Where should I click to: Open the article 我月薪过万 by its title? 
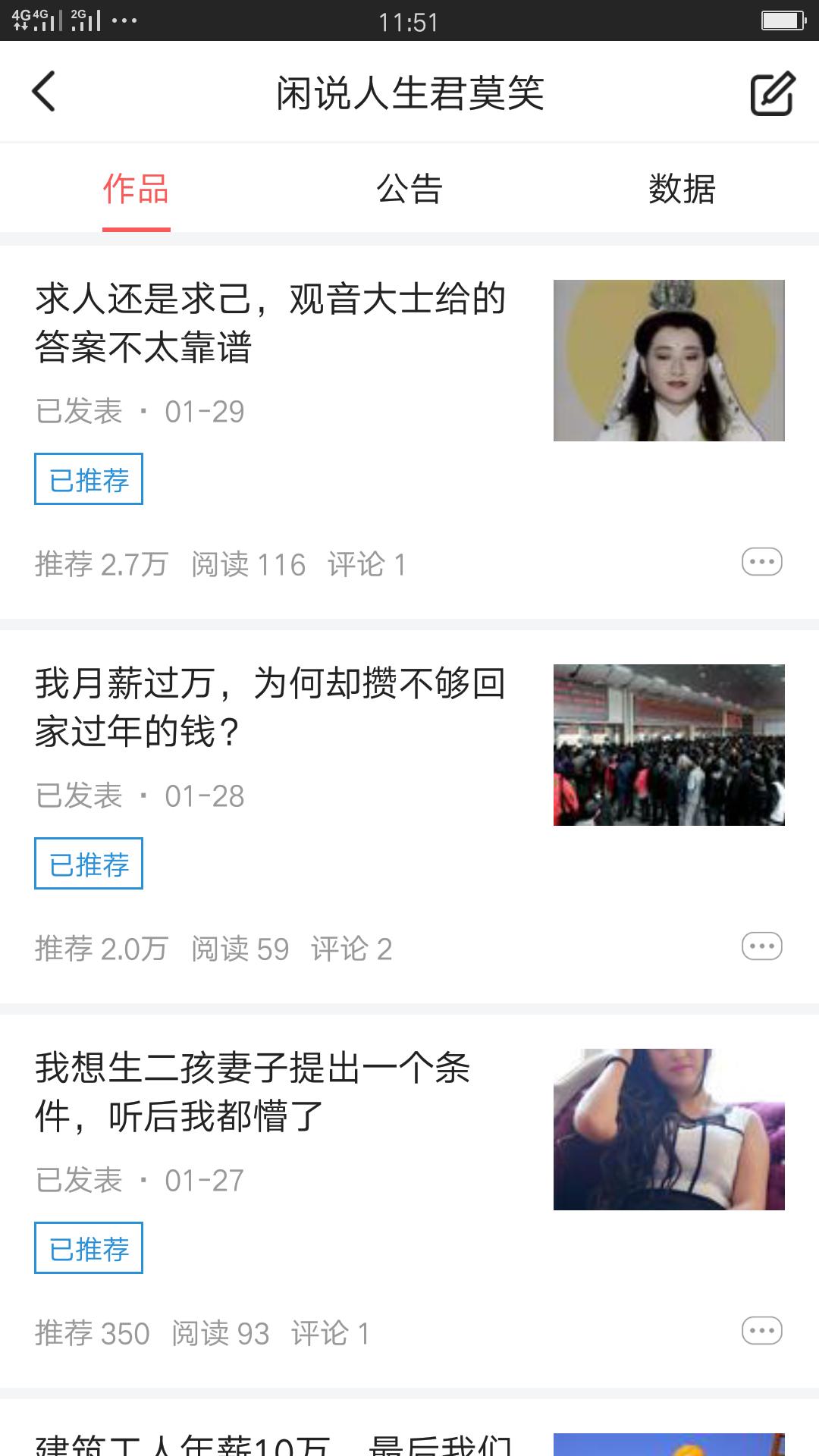271,705
